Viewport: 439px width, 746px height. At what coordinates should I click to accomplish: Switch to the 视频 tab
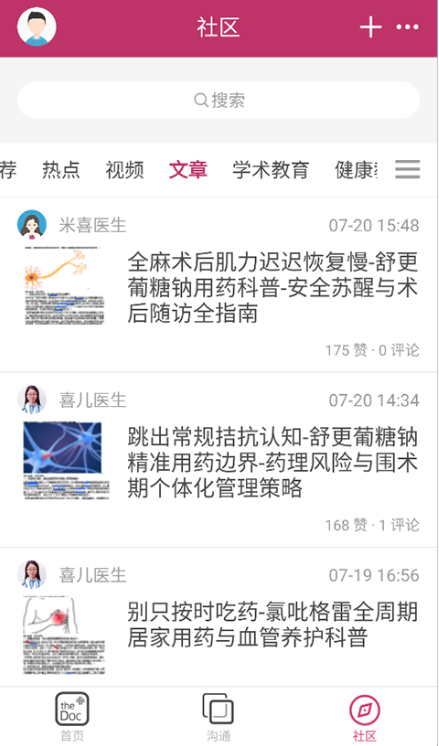[x=125, y=170]
